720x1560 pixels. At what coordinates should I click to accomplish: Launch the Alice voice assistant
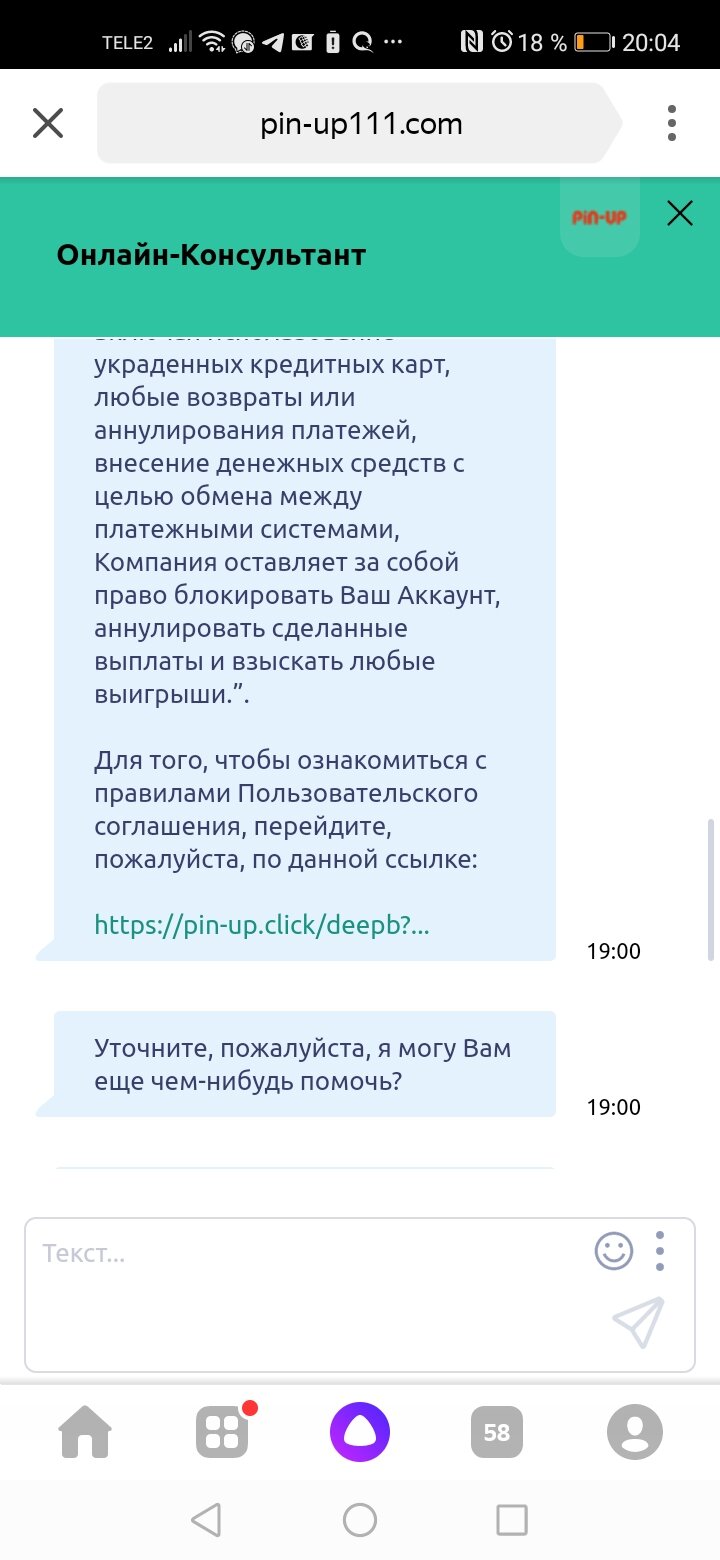click(360, 1432)
